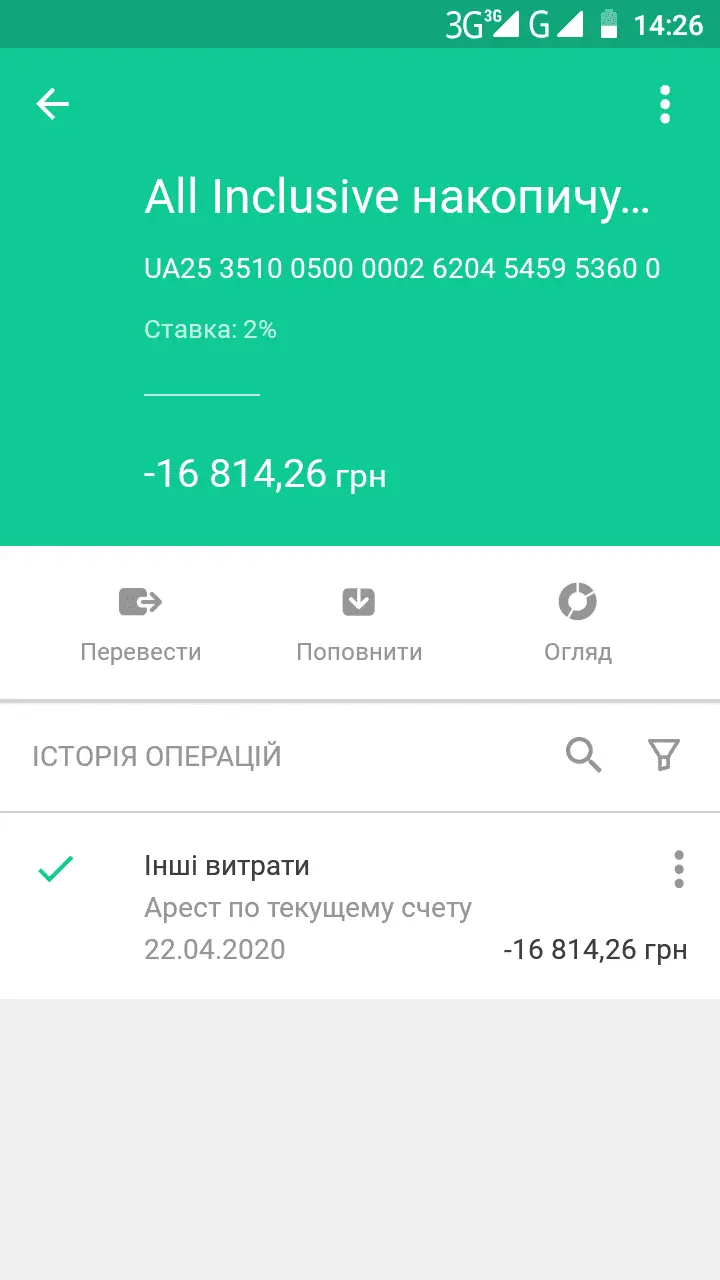Search the operations history
The image size is (720, 1280).
coord(584,755)
